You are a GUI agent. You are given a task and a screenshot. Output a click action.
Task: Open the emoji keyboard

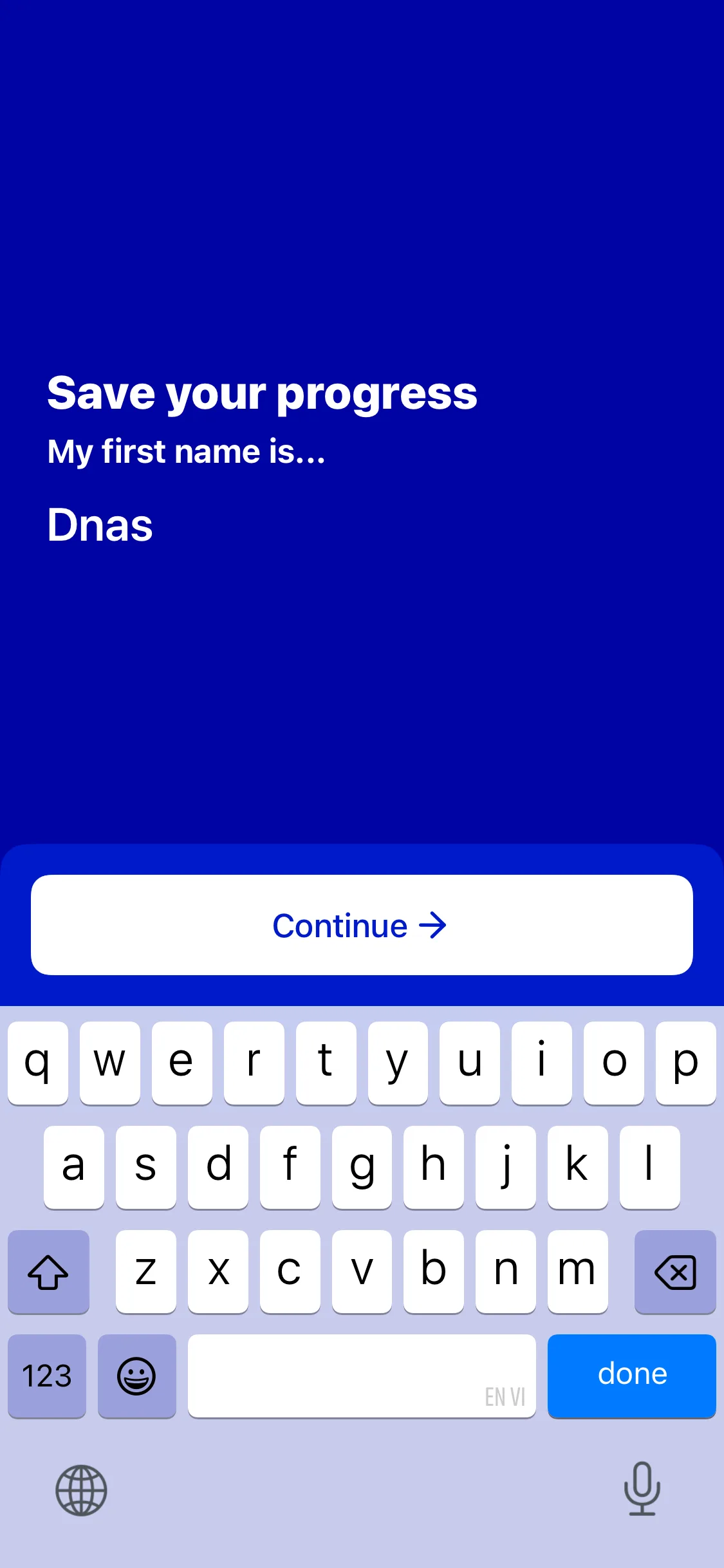coord(136,1376)
